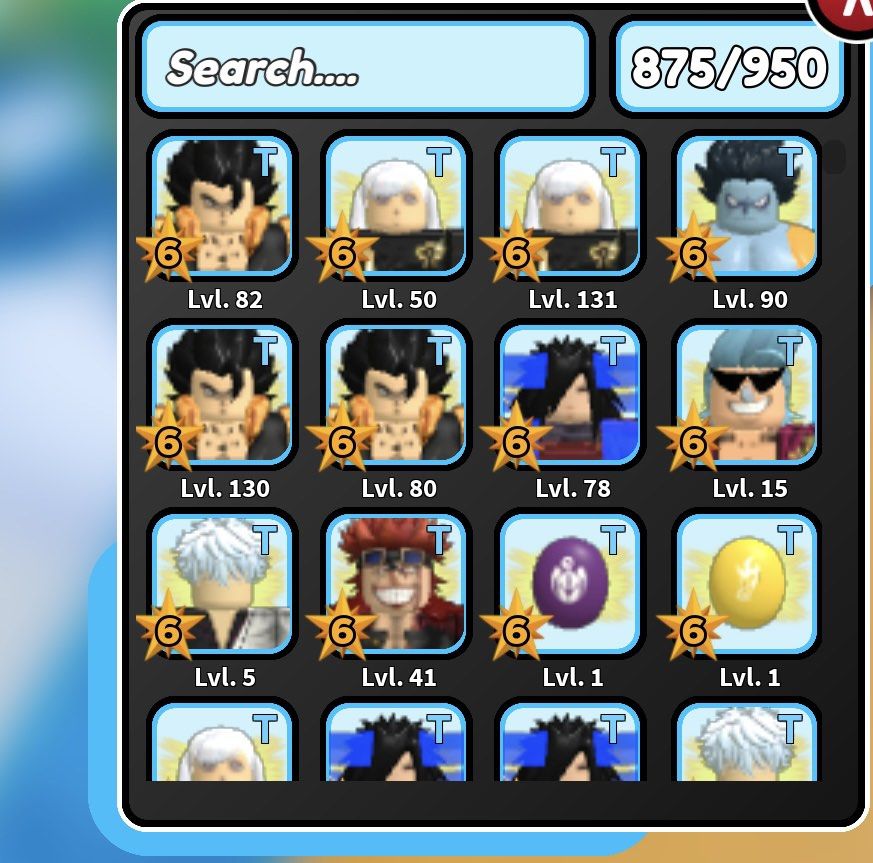Tap the Search field
873x863 pixels.
365,68
